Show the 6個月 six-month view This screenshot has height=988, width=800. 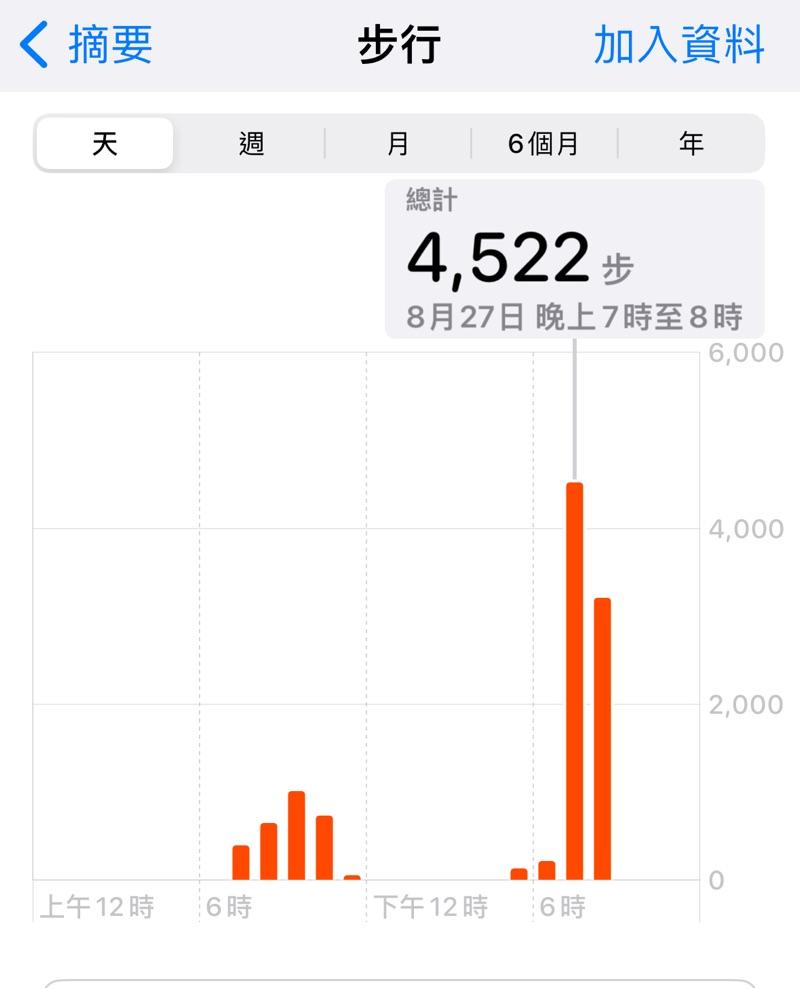544,144
